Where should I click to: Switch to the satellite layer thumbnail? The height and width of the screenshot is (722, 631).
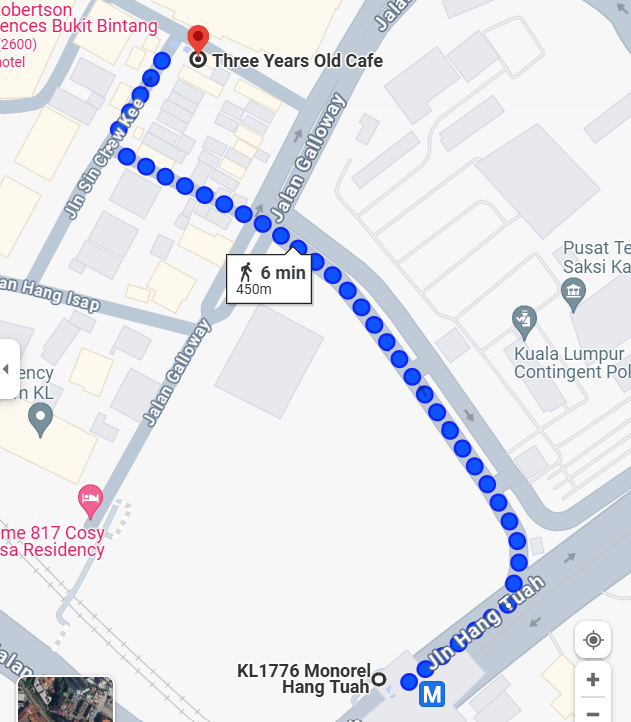tap(66, 700)
